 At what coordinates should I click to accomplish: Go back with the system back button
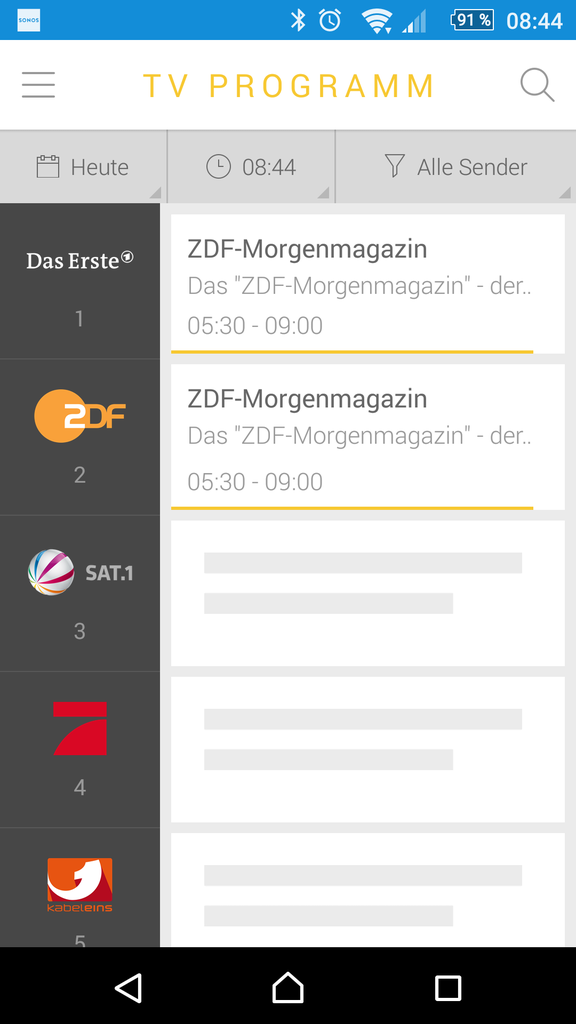[128, 987]
